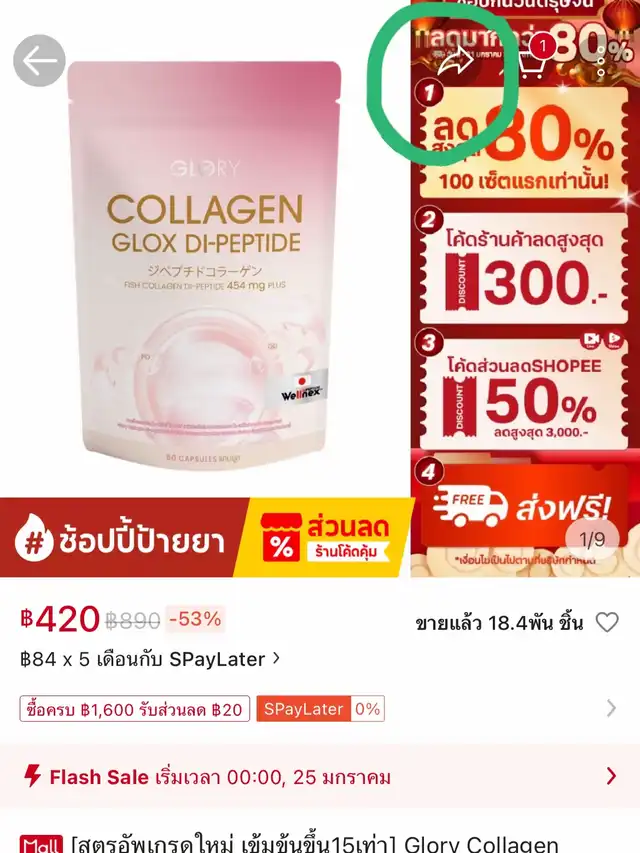The height and width of the screenshot is (853, 640).
Task: Add product to favorites with the heart
Action: coord(607,622)
